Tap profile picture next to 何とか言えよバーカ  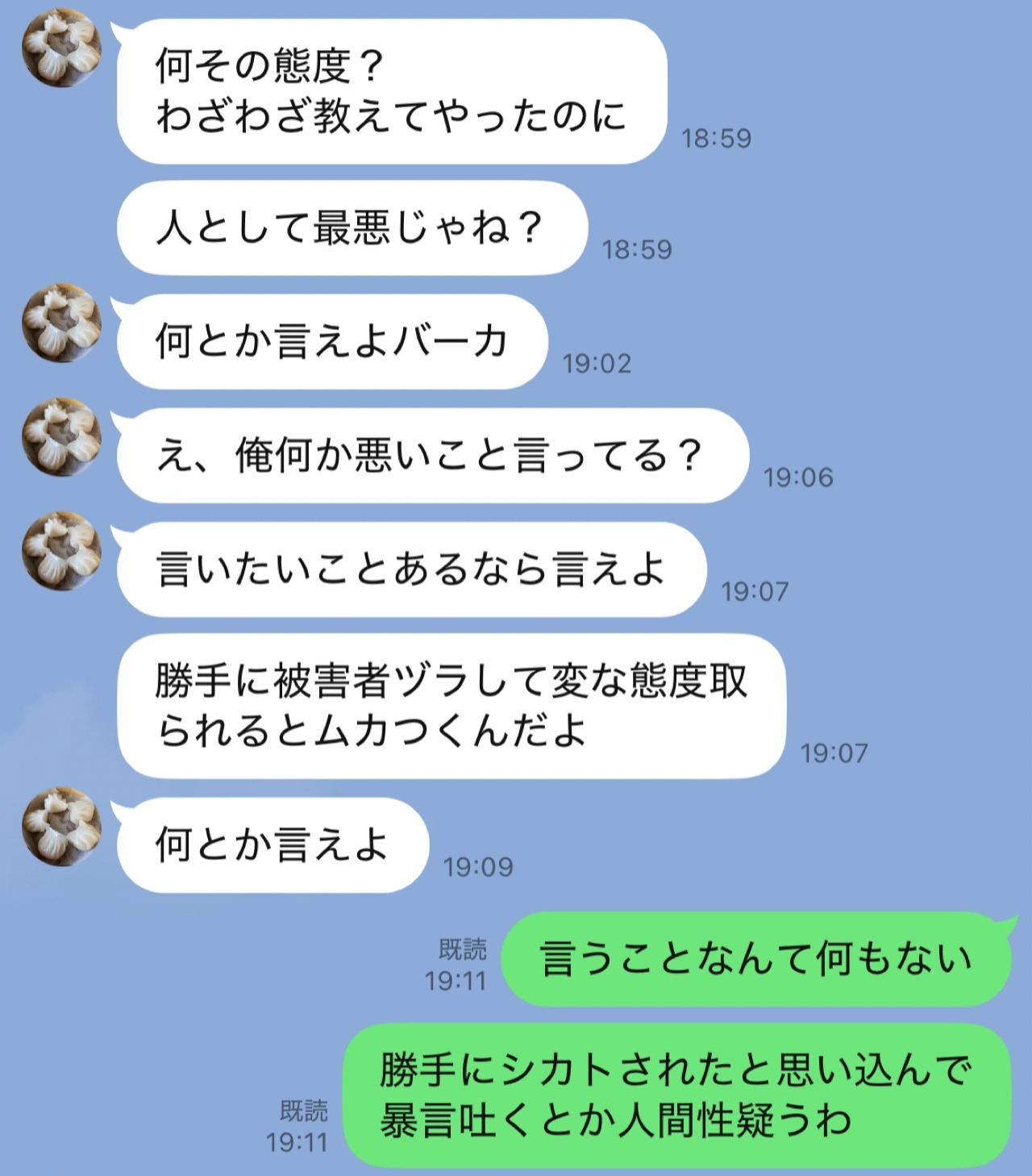[x=61, y=323]
